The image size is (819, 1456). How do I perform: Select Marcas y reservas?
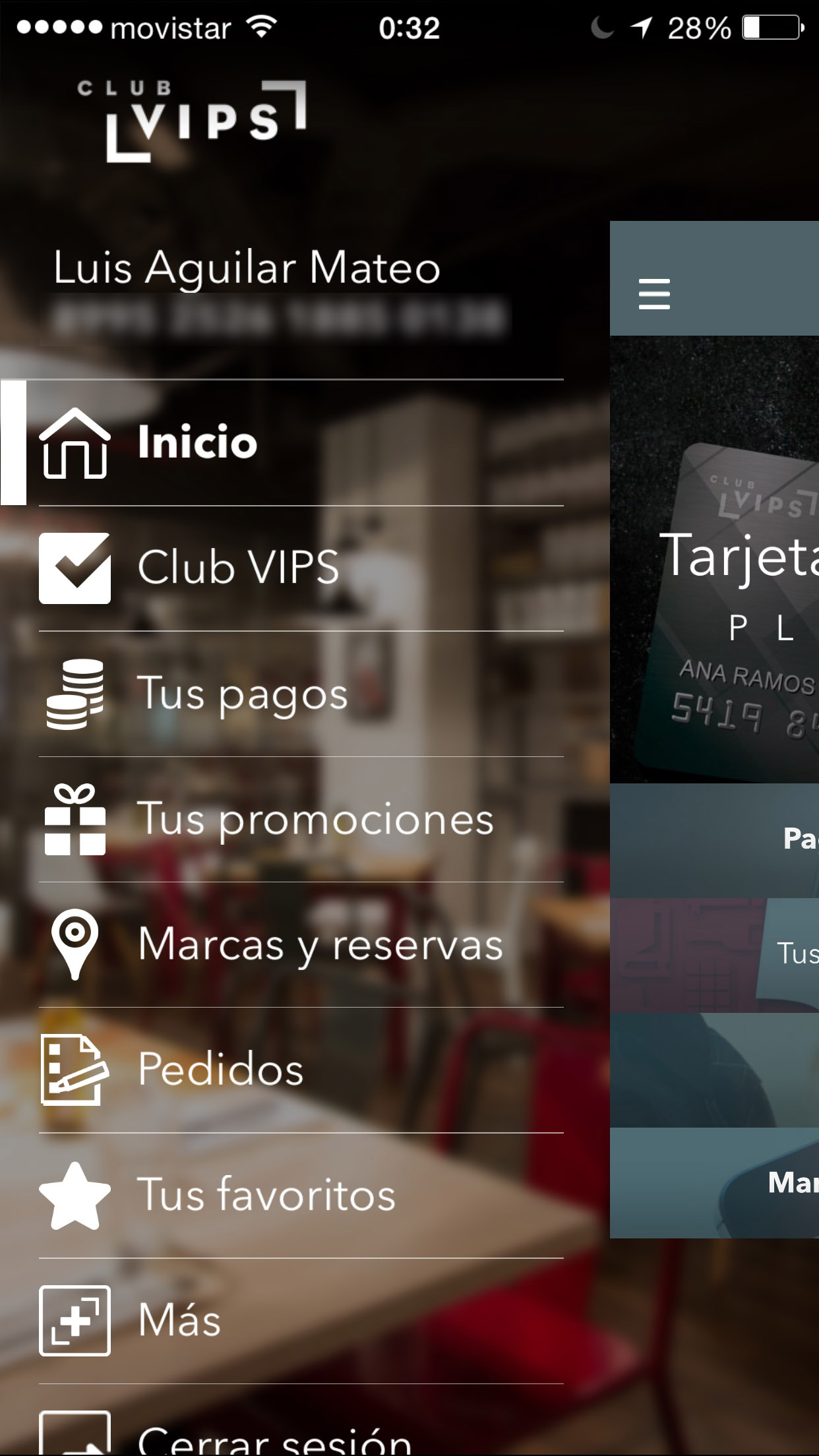click(320, 944)
